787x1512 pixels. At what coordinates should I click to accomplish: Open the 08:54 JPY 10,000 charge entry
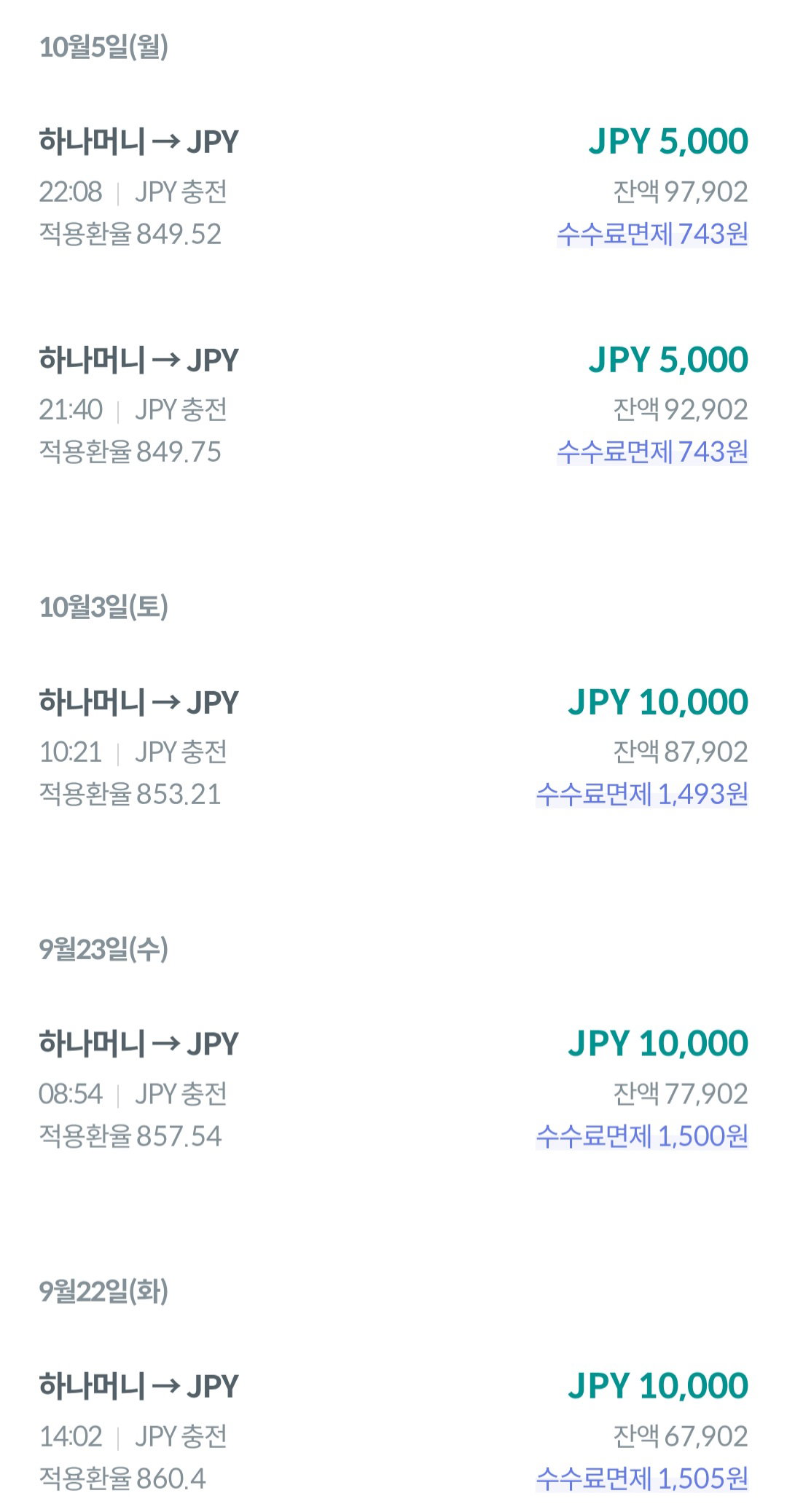tap(393, 1089)
